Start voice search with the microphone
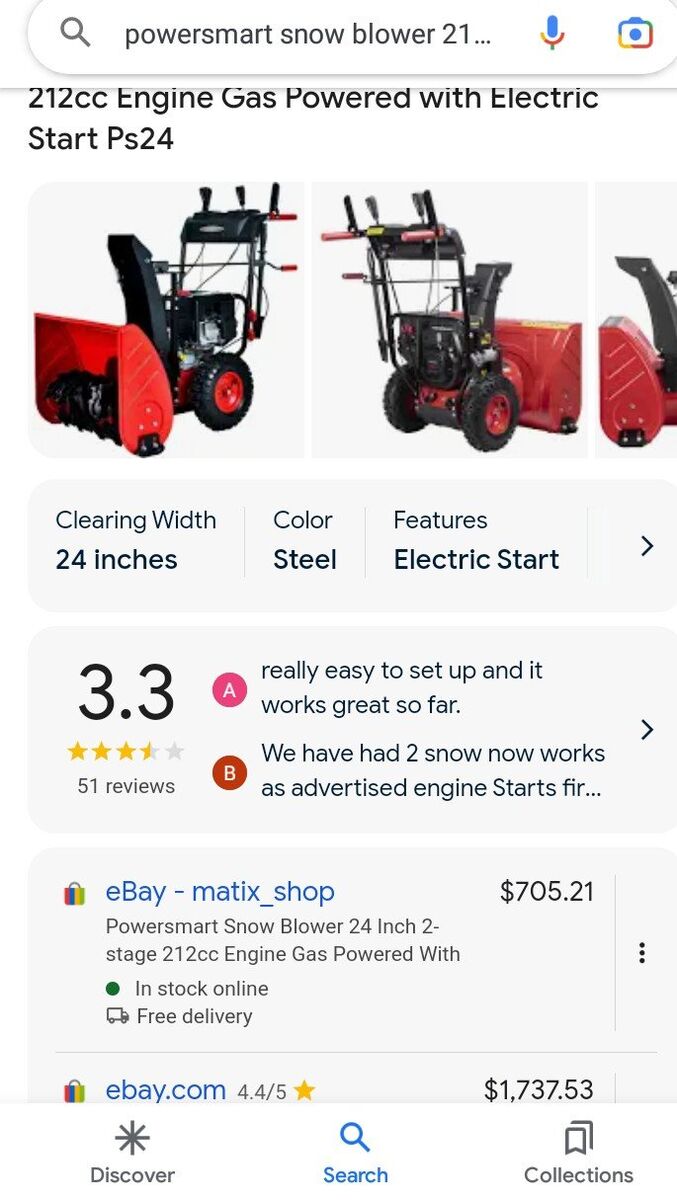677x1200 pixels. click(551, 34)
